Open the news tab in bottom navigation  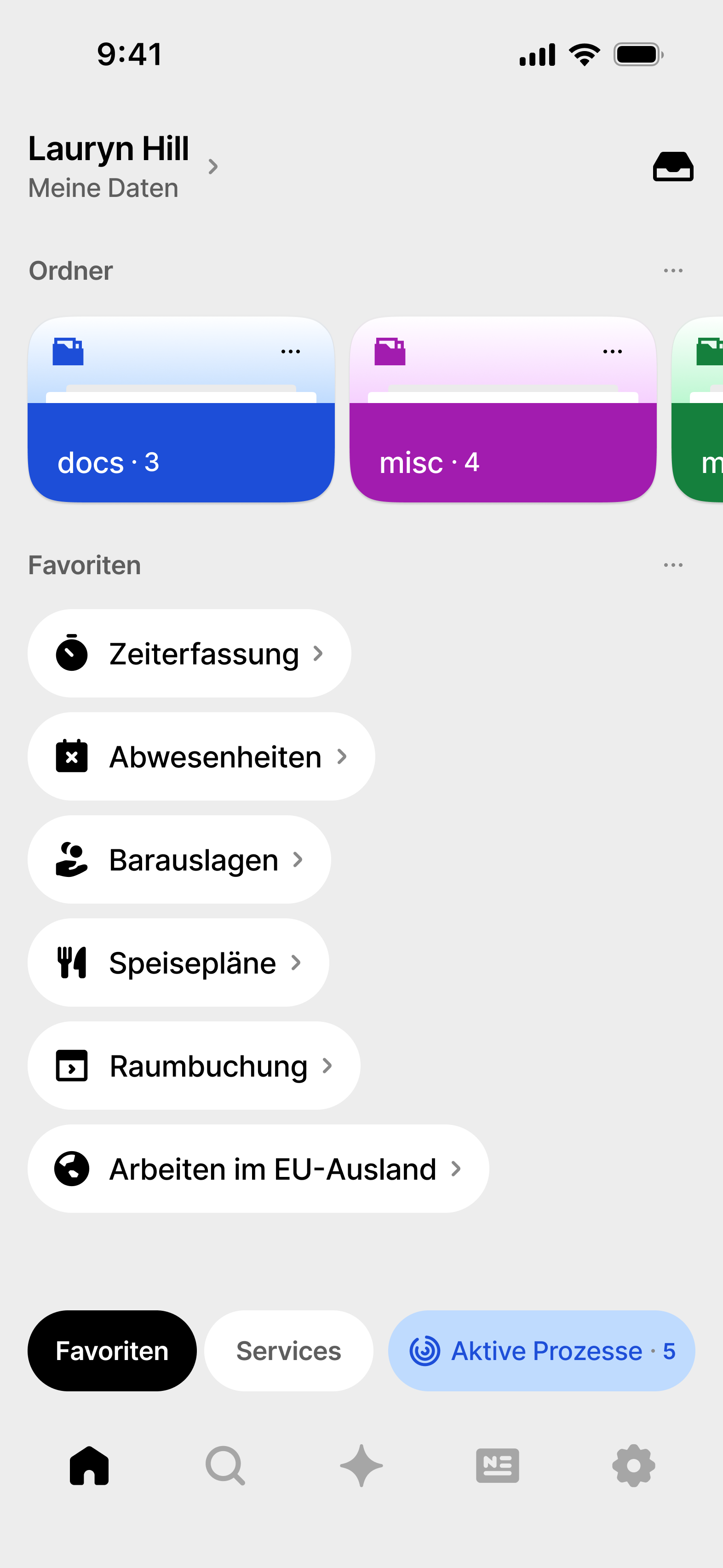coord(497,1466)
